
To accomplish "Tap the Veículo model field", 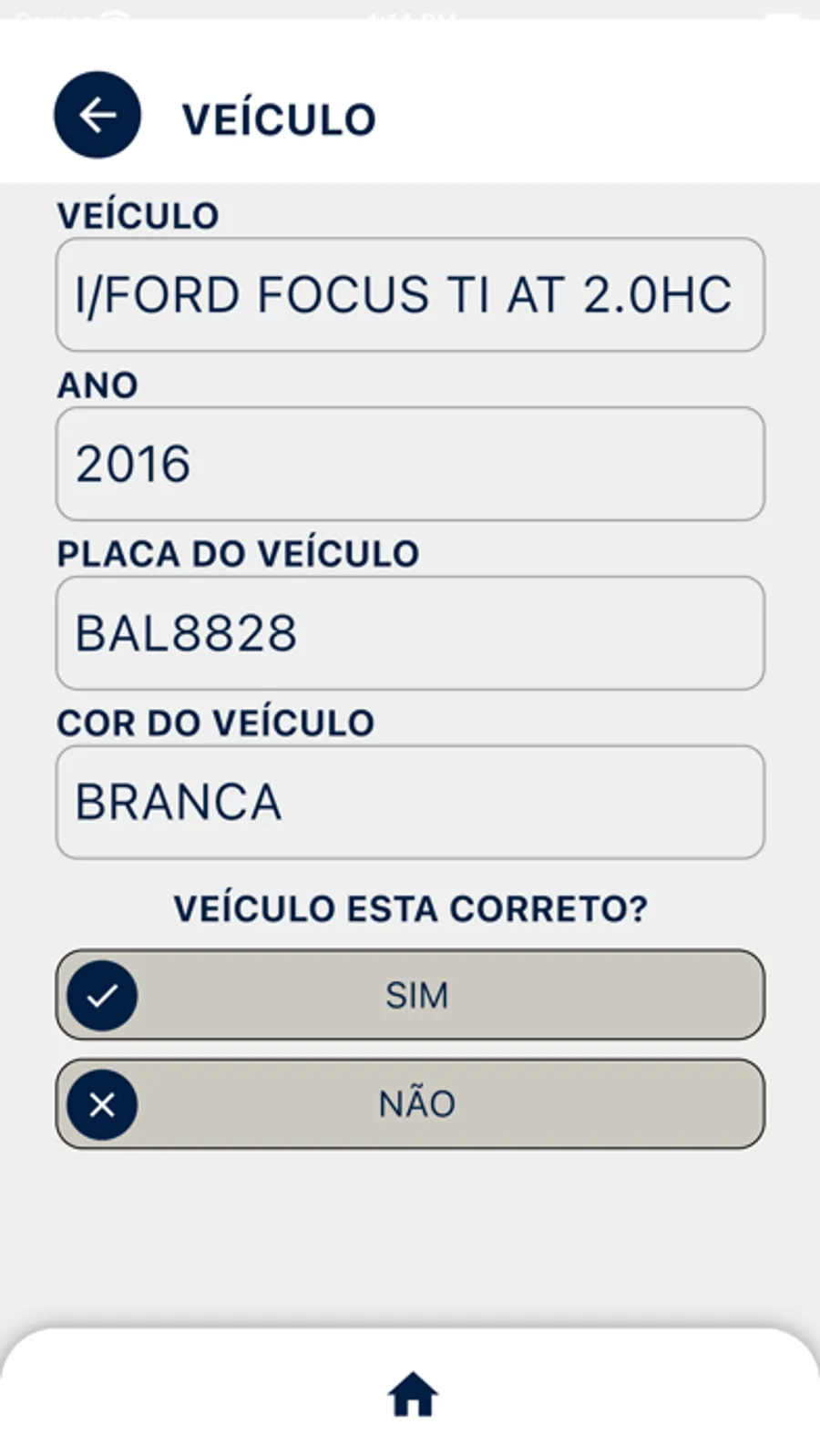I will click(410, 295).
